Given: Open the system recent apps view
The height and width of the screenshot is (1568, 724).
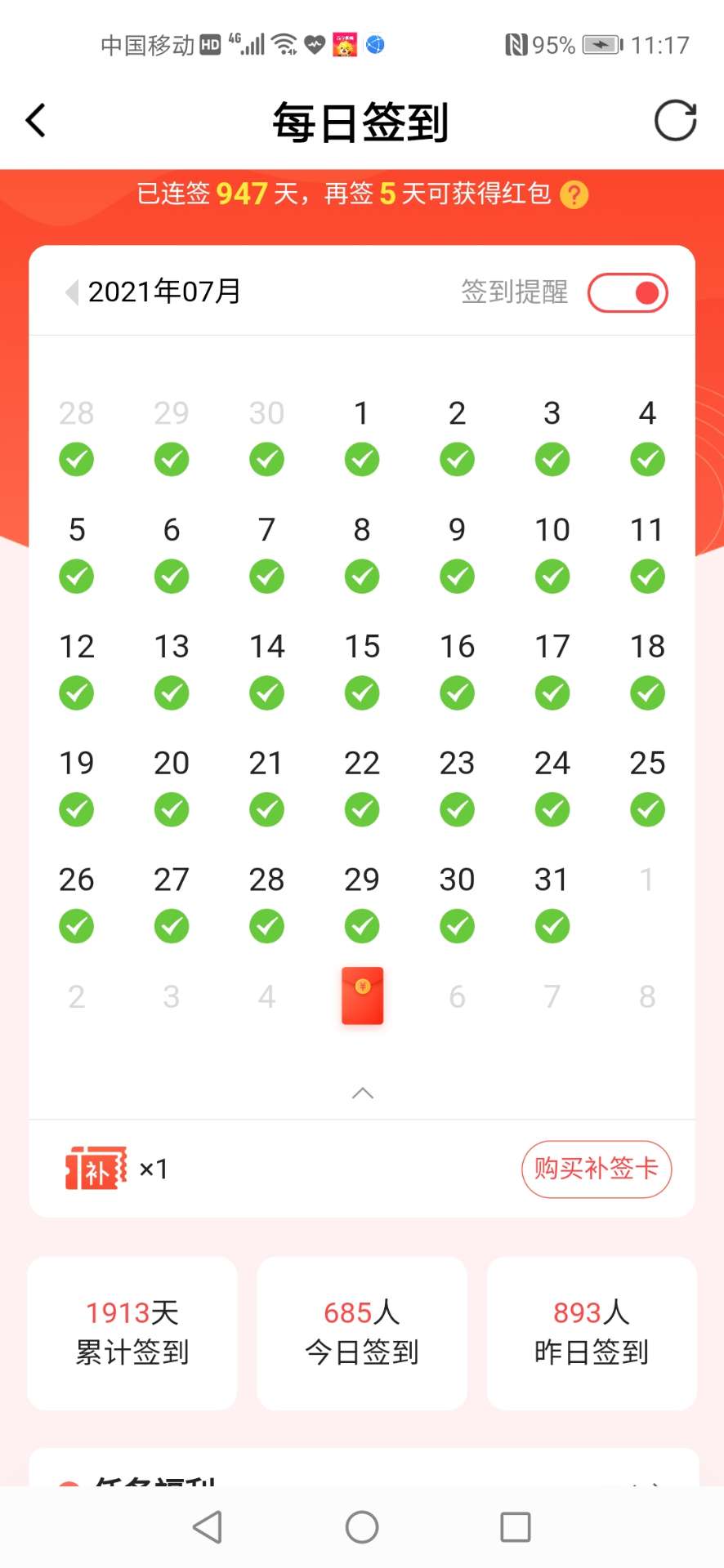Looking at the screenshot, I should click(x=515, y=1526).
